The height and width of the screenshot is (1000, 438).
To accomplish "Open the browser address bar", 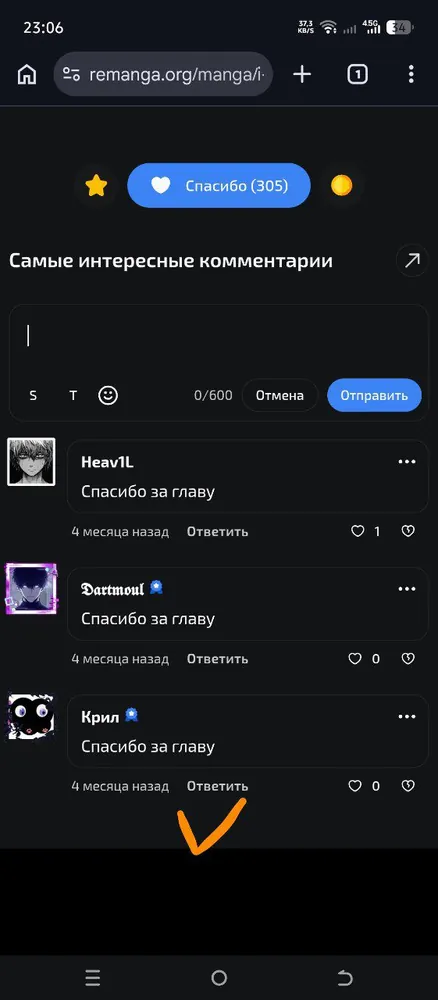I will [x=163, y=75].
